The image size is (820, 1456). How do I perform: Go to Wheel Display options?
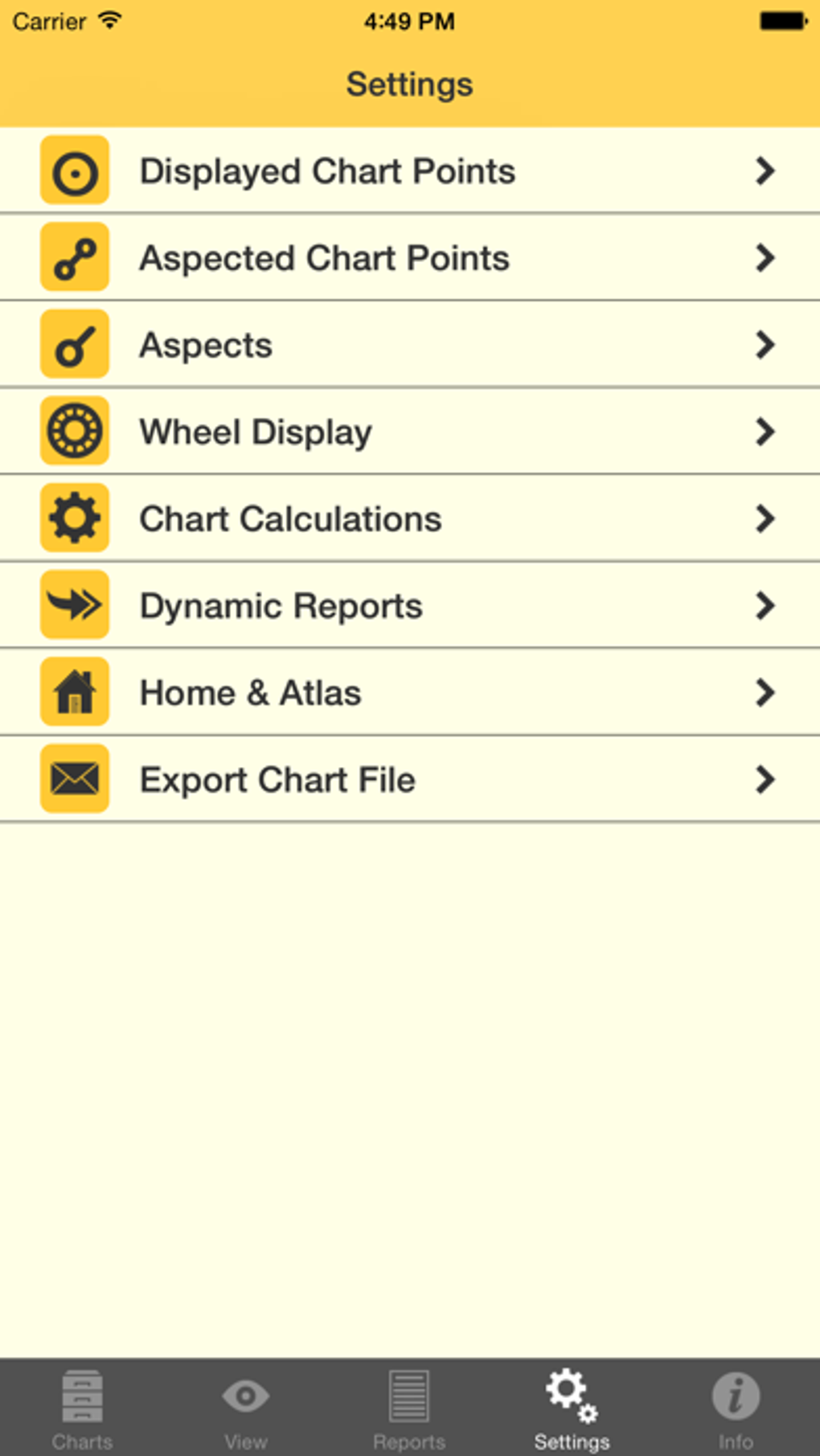408,432
